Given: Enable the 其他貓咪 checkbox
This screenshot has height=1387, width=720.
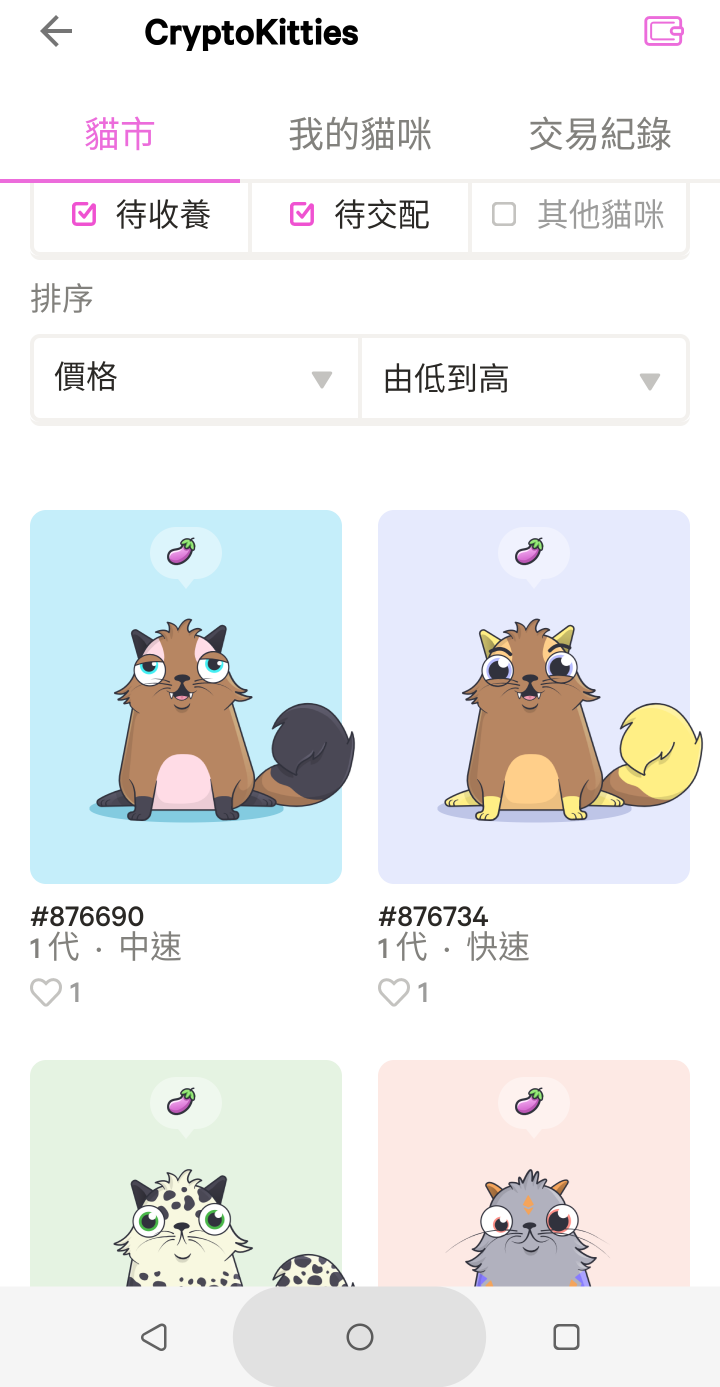Looking at the screenshot, I should pos(504,214).
